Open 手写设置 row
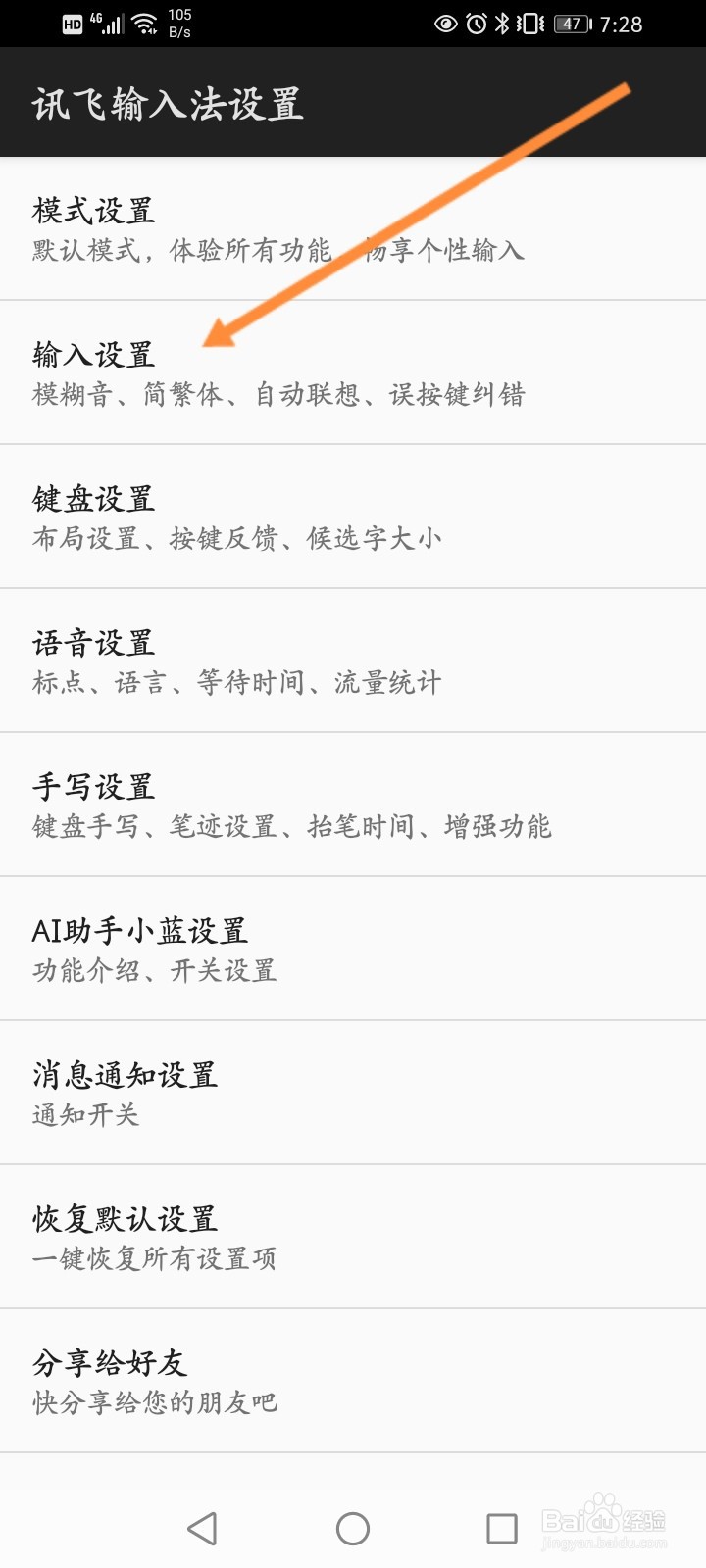Viewport: 706px width, 1568px height. (353, 805)
